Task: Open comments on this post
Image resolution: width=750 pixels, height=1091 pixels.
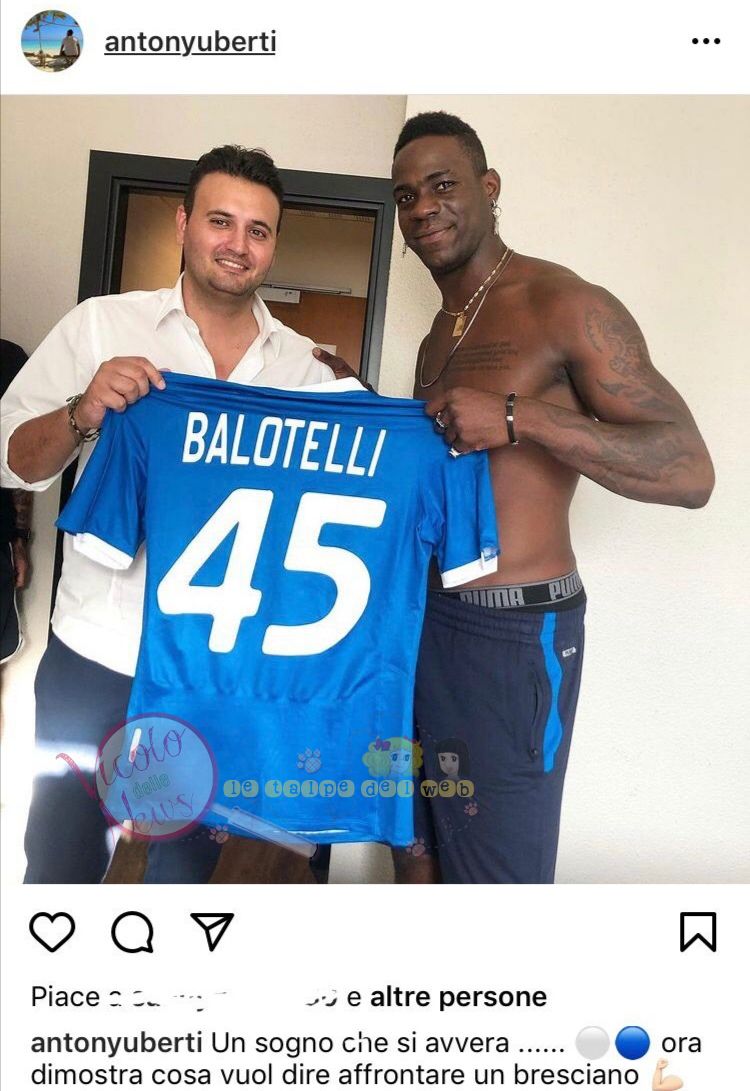Action: tap(132, 932)
